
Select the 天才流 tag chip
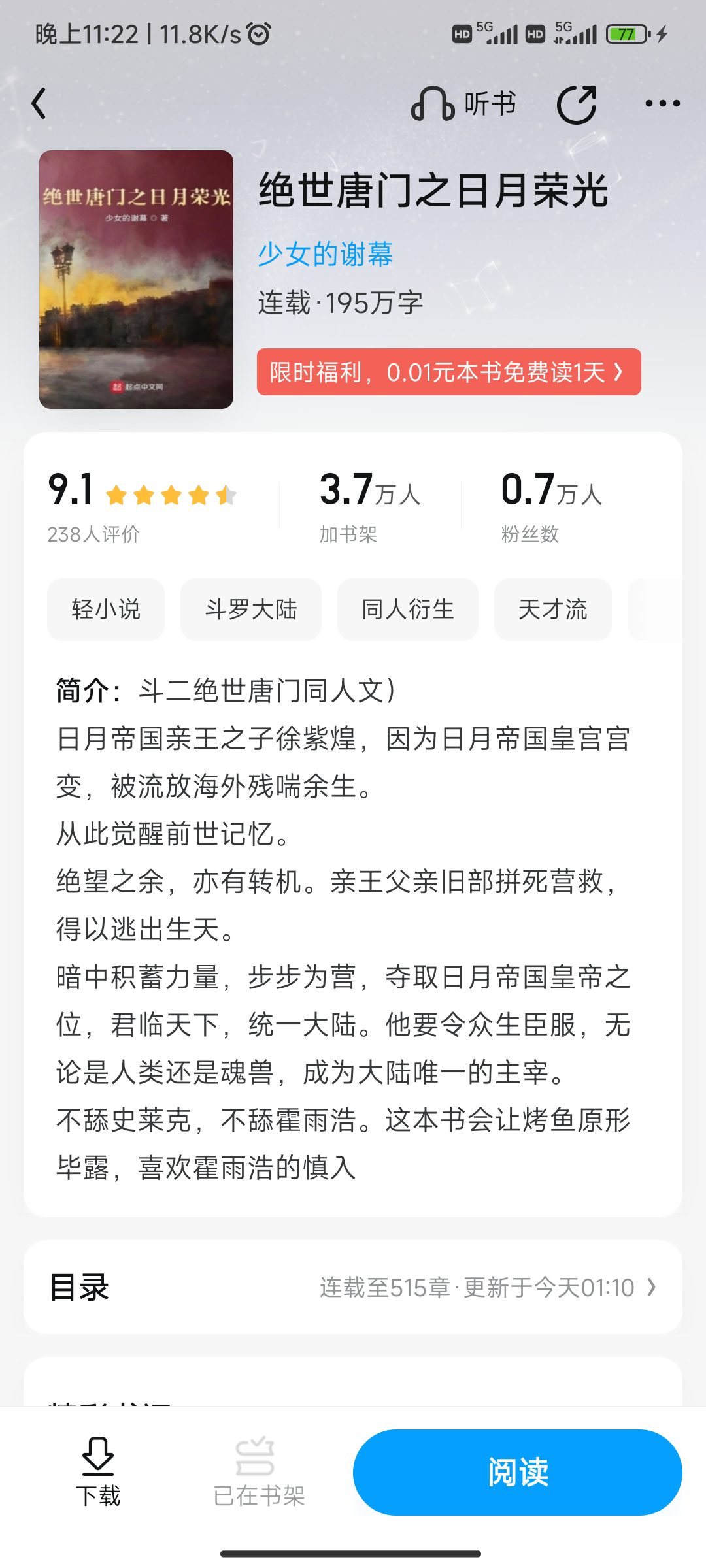click(x=553, y=610)
